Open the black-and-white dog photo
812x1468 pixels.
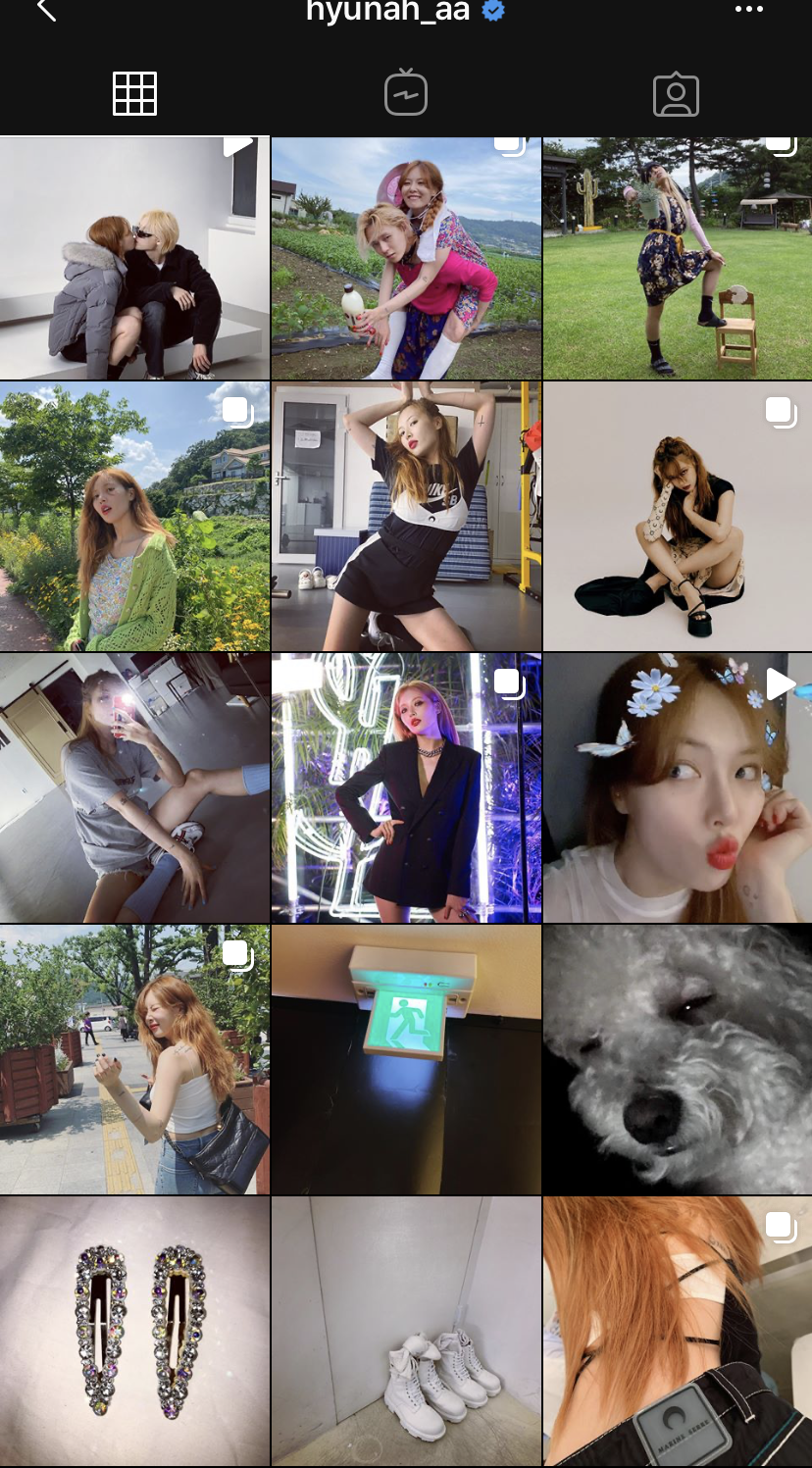click(x=678, y=1060)
